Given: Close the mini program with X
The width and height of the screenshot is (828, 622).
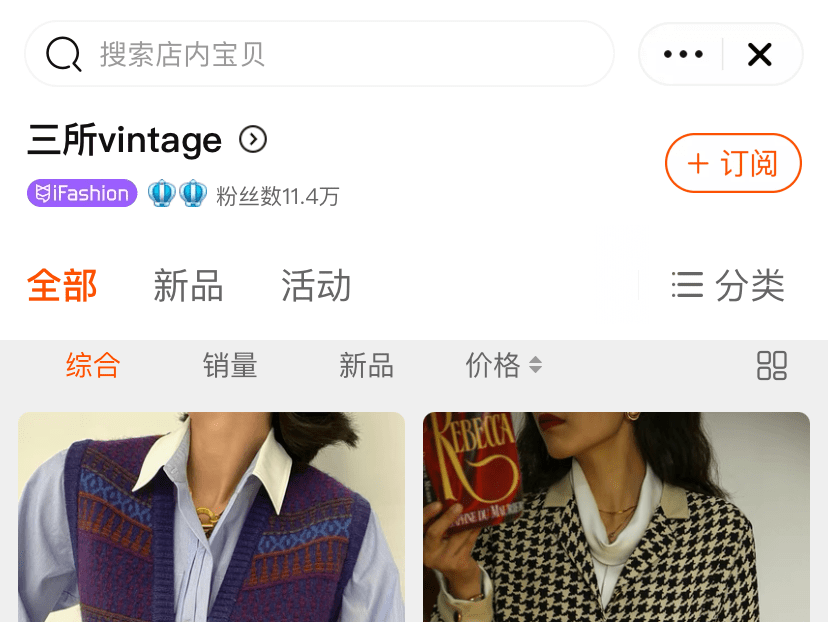Looking at the screenshot, I should (760, 54).
